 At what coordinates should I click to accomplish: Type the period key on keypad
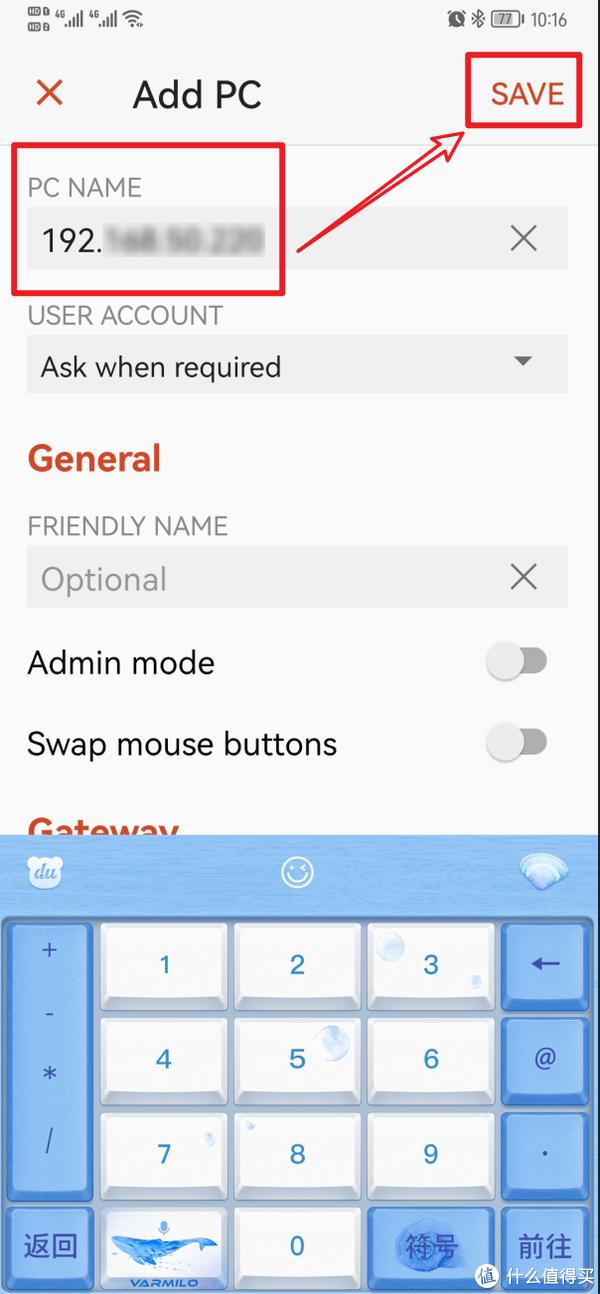[545, 1153]
